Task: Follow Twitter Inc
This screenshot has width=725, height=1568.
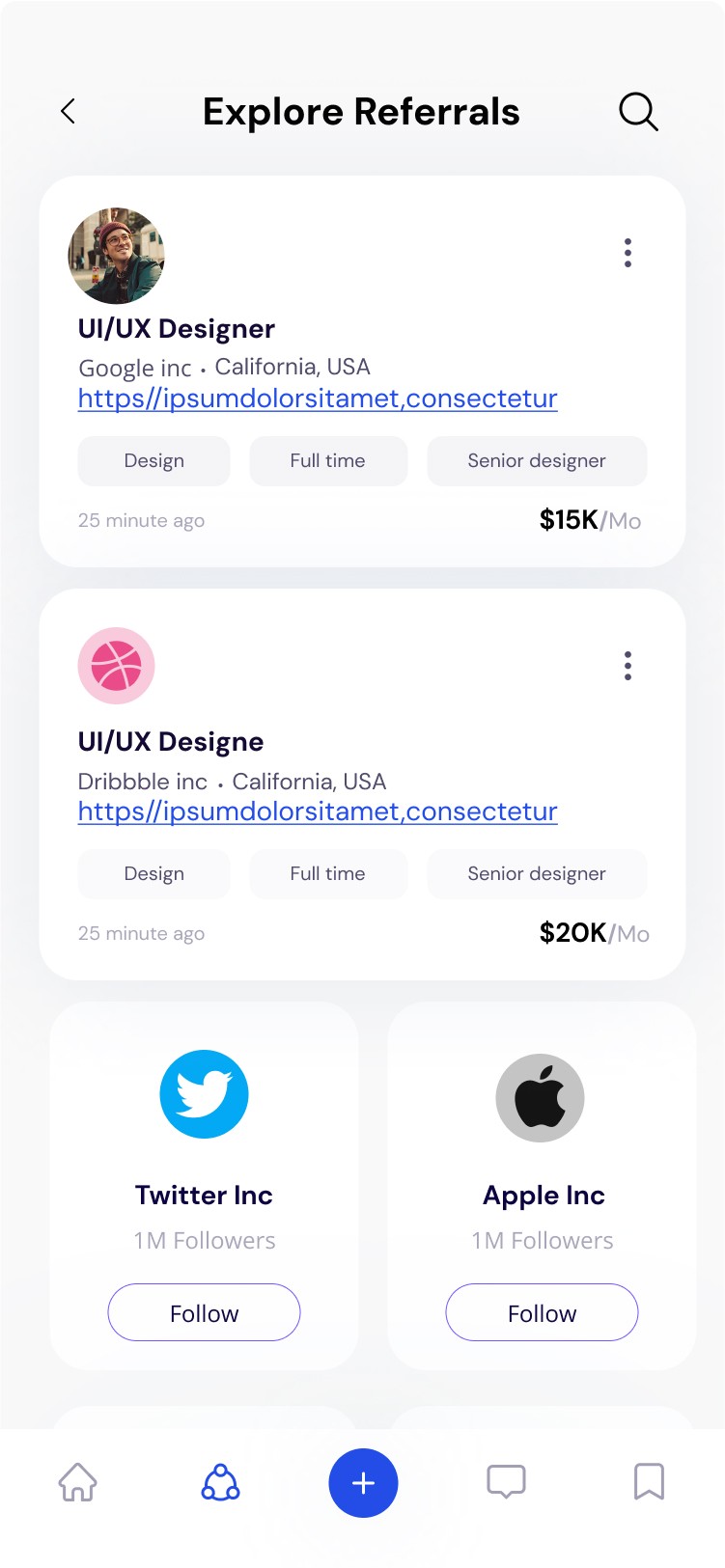Action: (x=204, y=1312)
